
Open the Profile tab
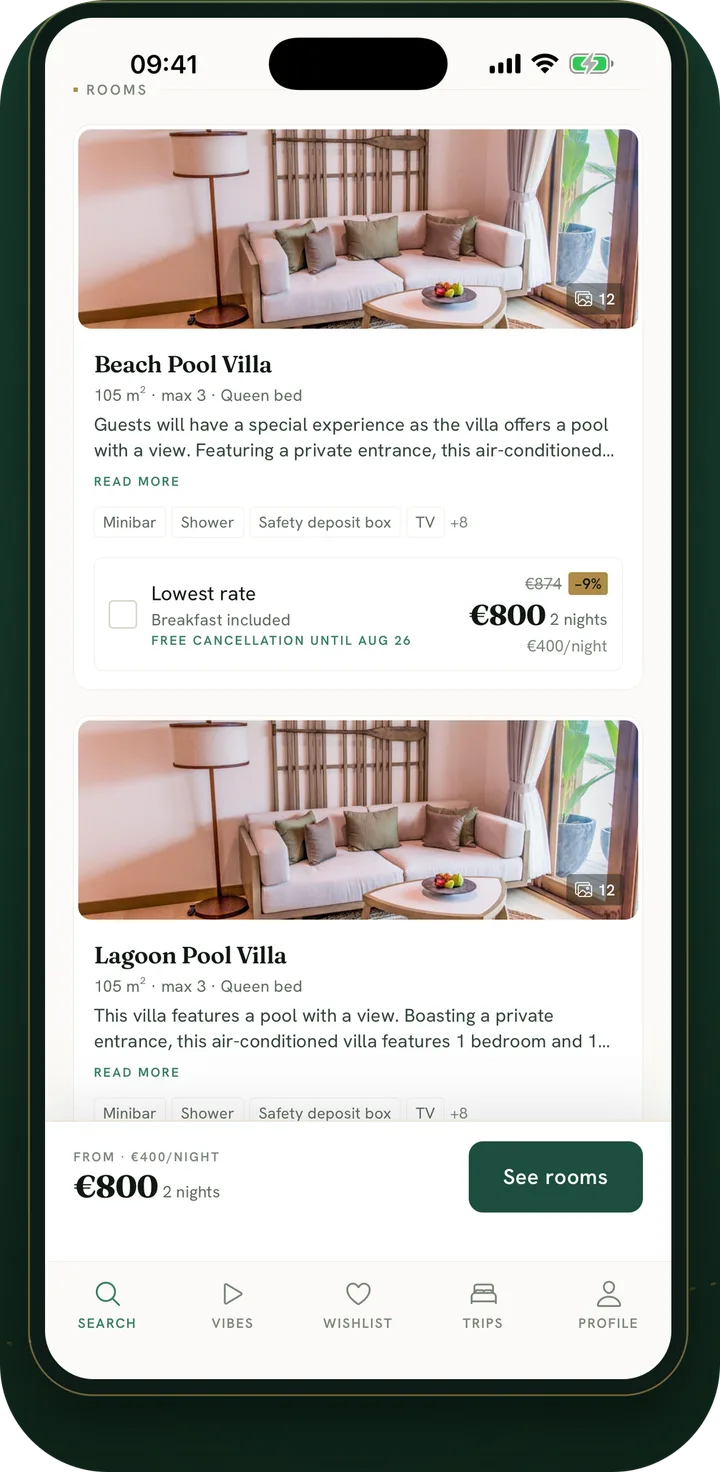point(608,1305)
